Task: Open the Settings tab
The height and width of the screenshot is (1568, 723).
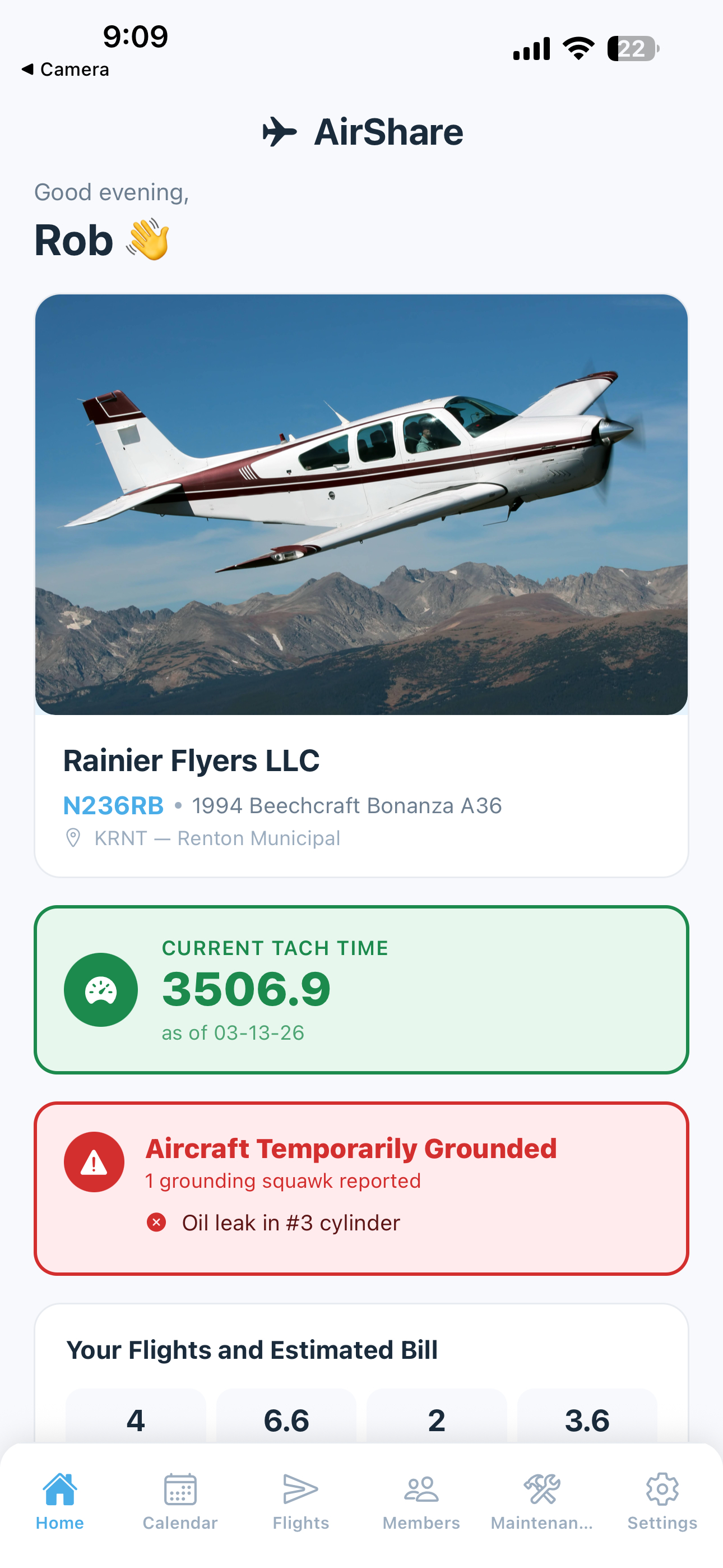Action: [662, 1501]
